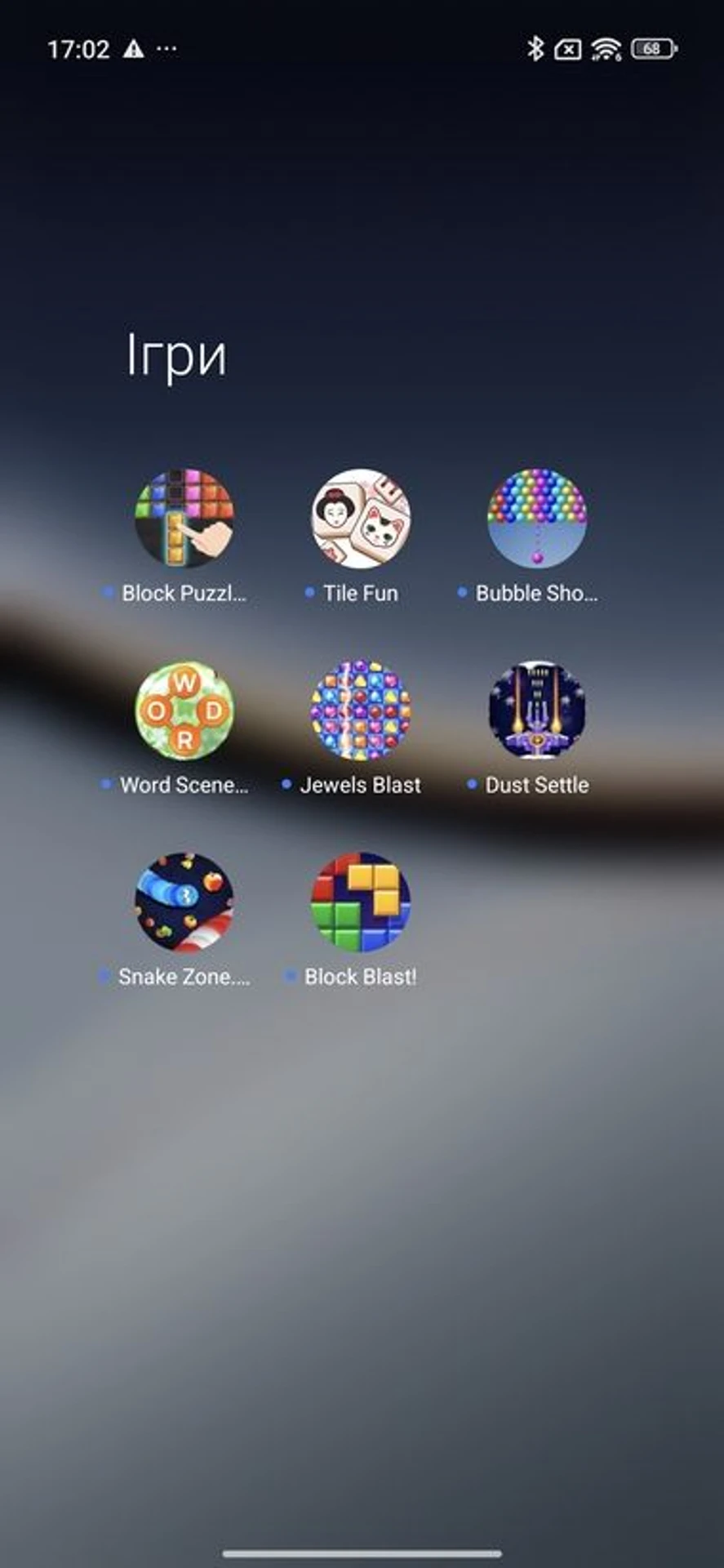Start the Bubble Shooter game
The width and height of the screenshot is (724, 1568).
[x=536, y=518]
